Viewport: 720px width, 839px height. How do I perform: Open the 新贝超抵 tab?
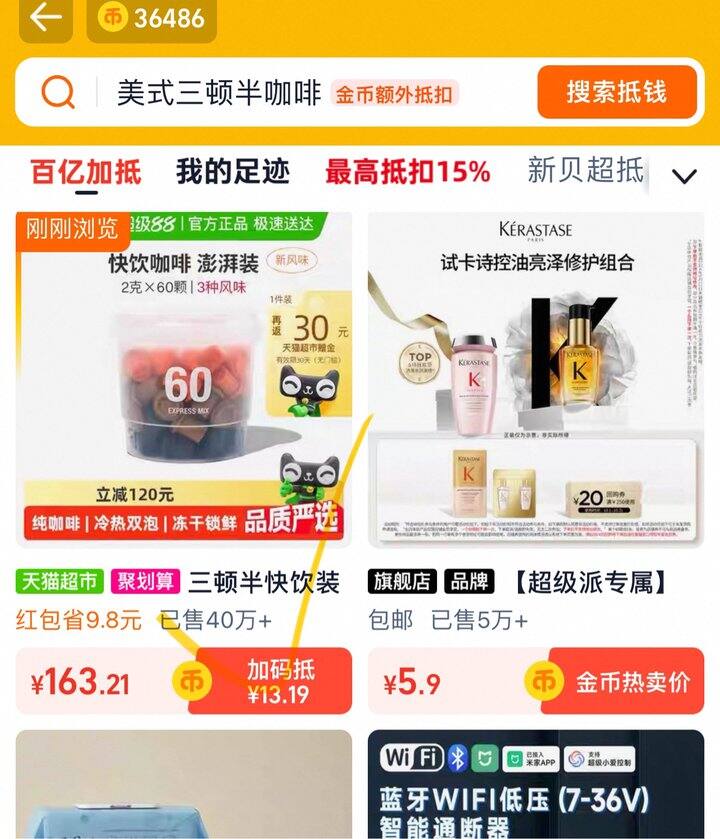[586, 171]
